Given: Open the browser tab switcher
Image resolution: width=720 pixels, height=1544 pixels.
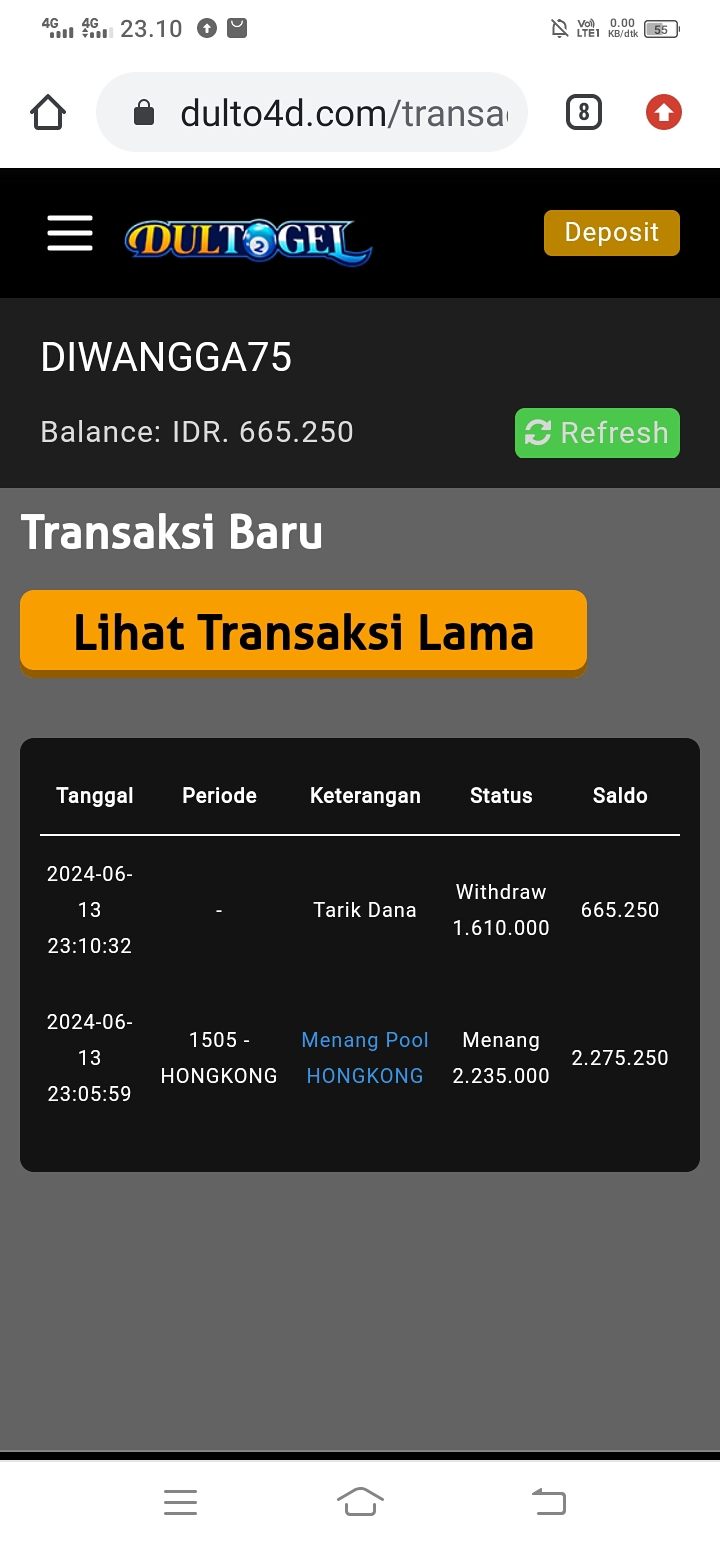Looking at the screenshot, I should point(584,113).
